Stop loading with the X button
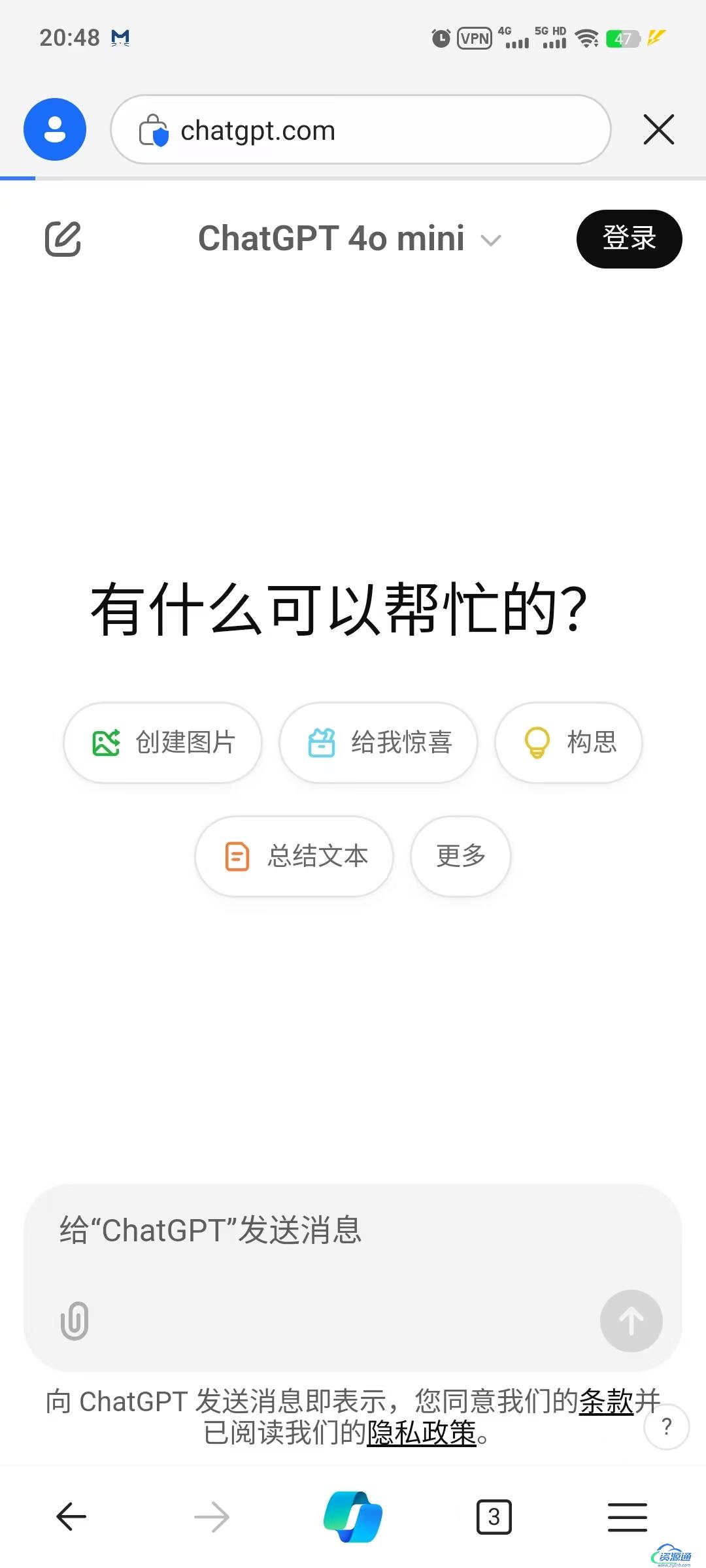This screenshot has width=706, height=1568. pos(658,129)
